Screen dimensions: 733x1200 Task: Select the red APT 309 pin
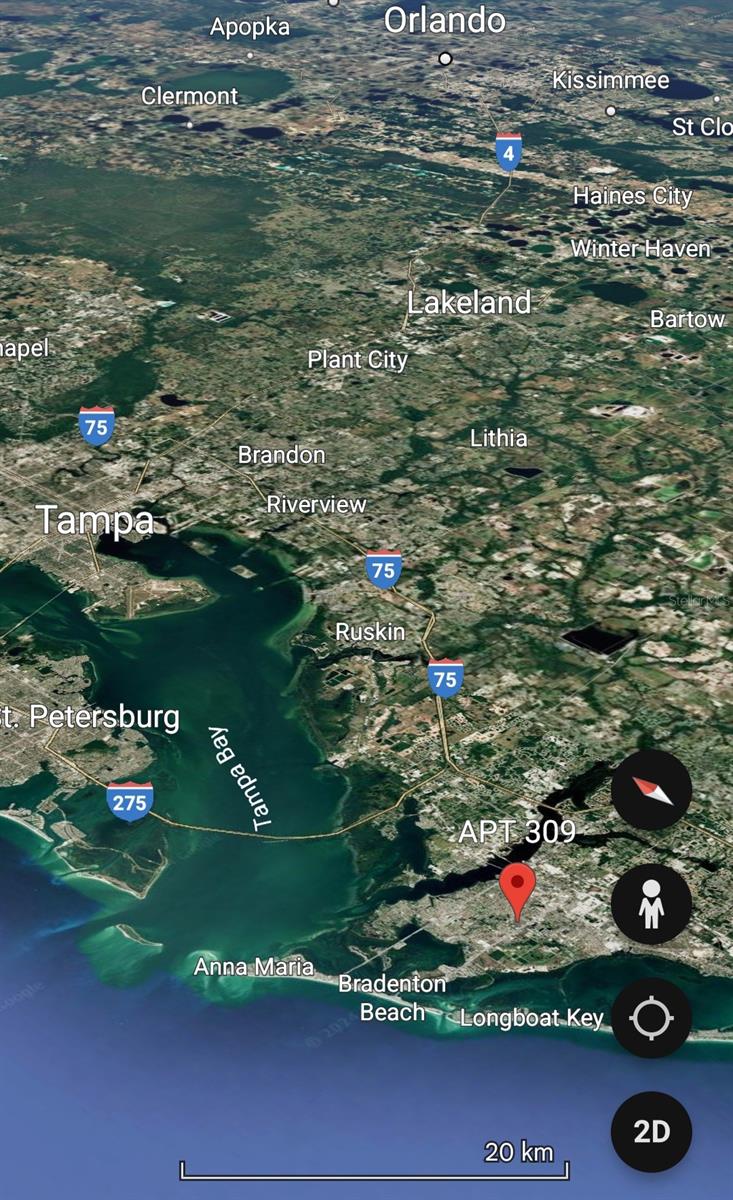coord(517,888)
